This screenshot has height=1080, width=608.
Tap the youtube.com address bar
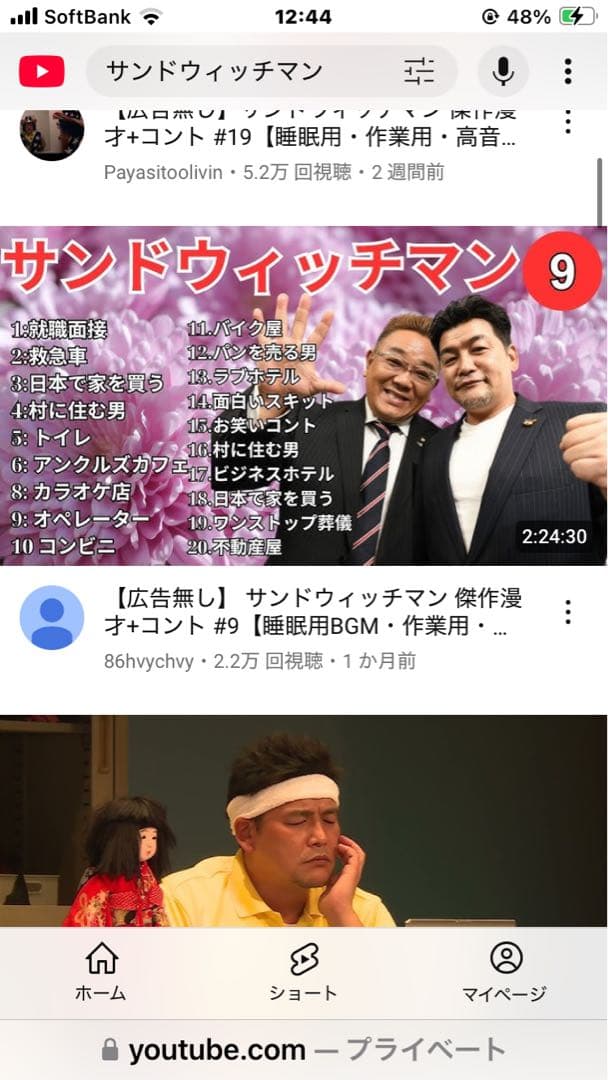[x=303, y=1050]
